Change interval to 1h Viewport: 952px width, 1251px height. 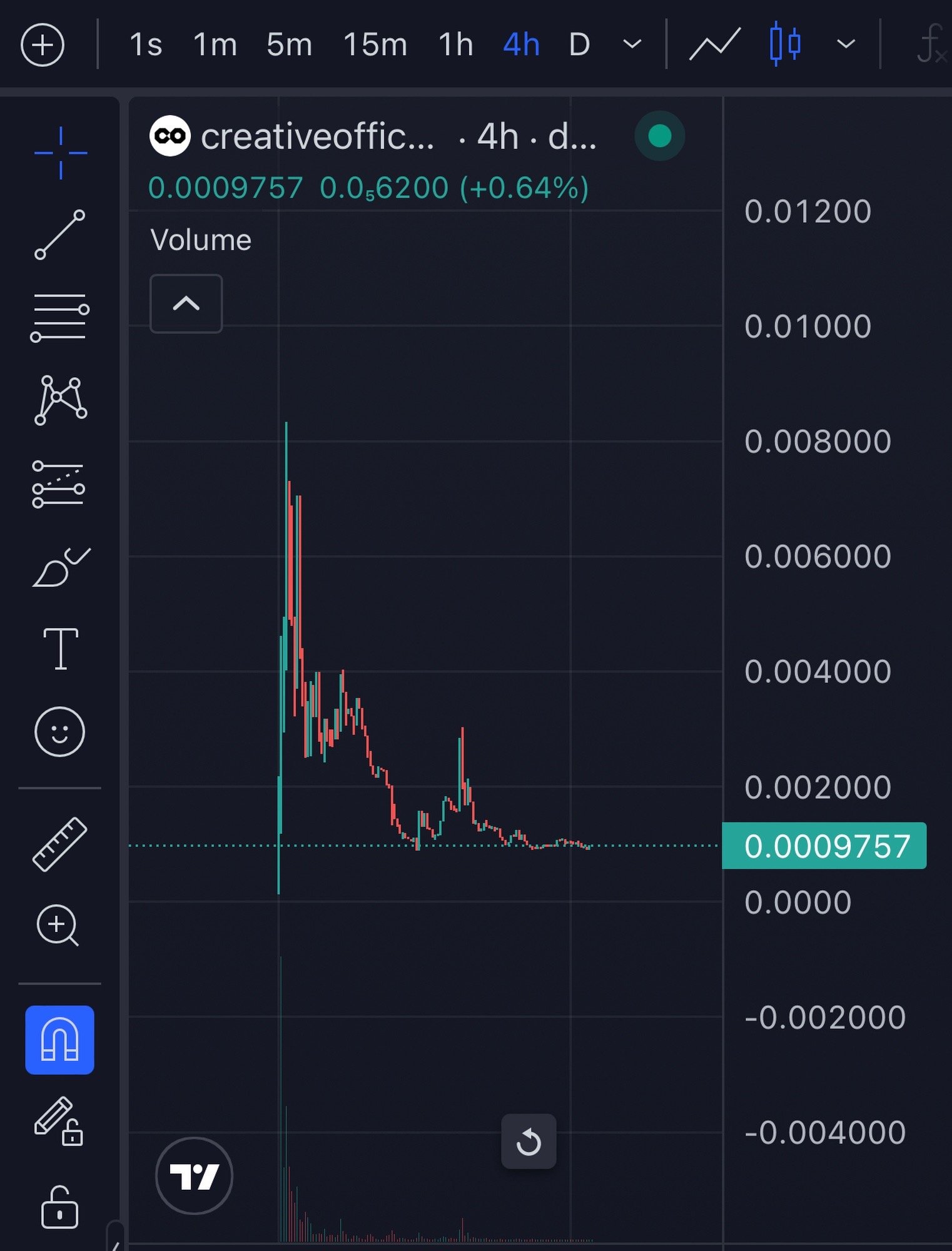tap(455, 45)
